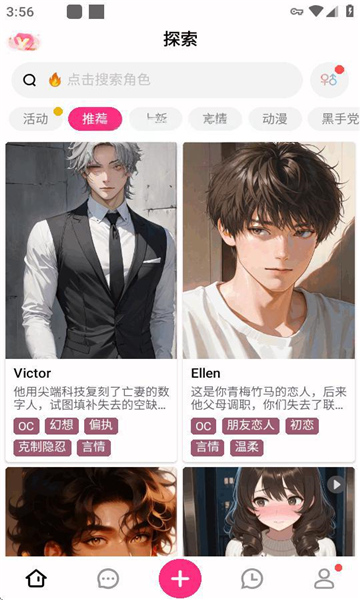Screen dimensions: 360x600
Task: Tap the pink heart icon beside 探索
Action: click(24, 42)
